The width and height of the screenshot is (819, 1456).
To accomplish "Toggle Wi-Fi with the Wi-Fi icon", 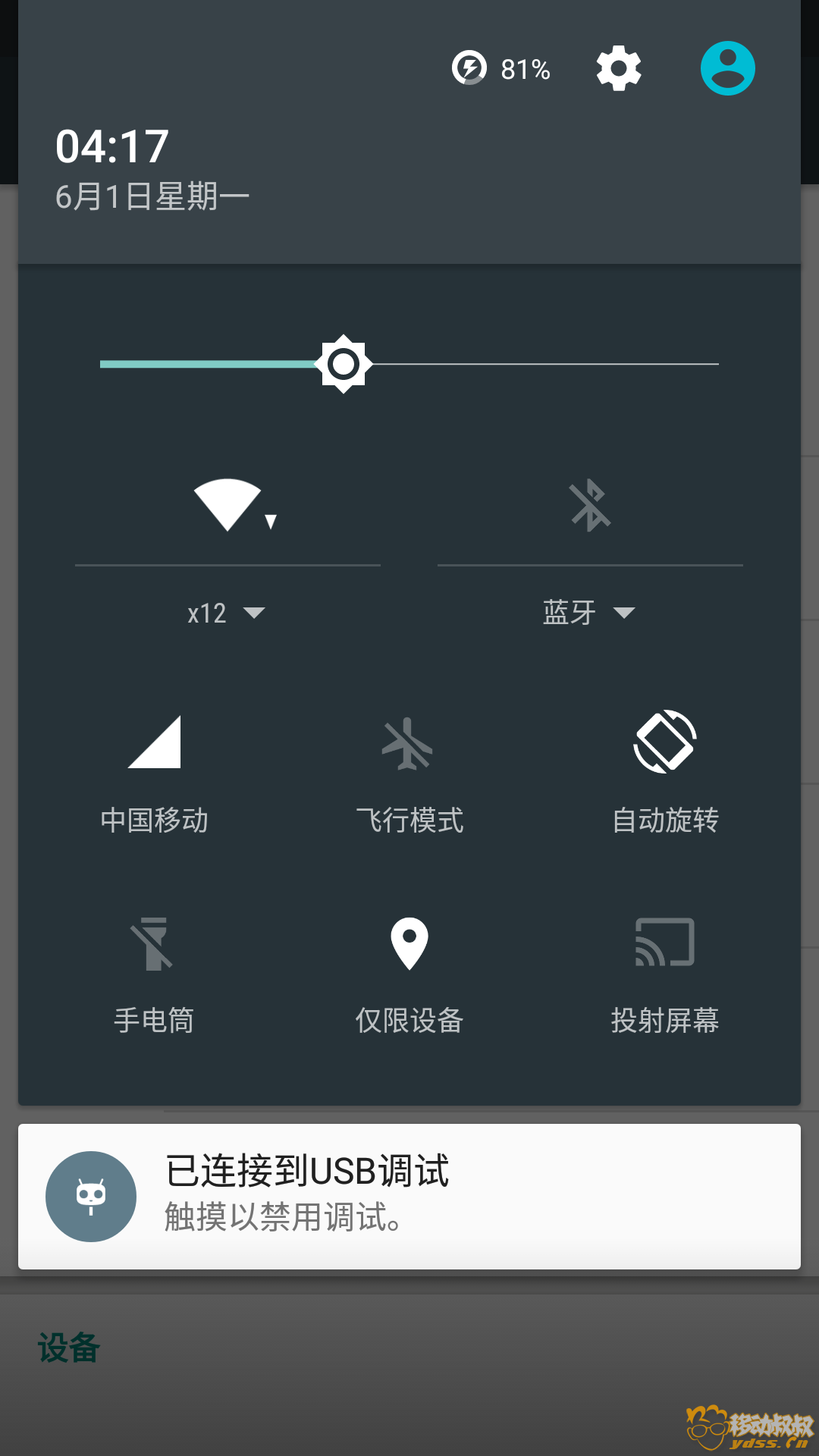I will 227,504.
